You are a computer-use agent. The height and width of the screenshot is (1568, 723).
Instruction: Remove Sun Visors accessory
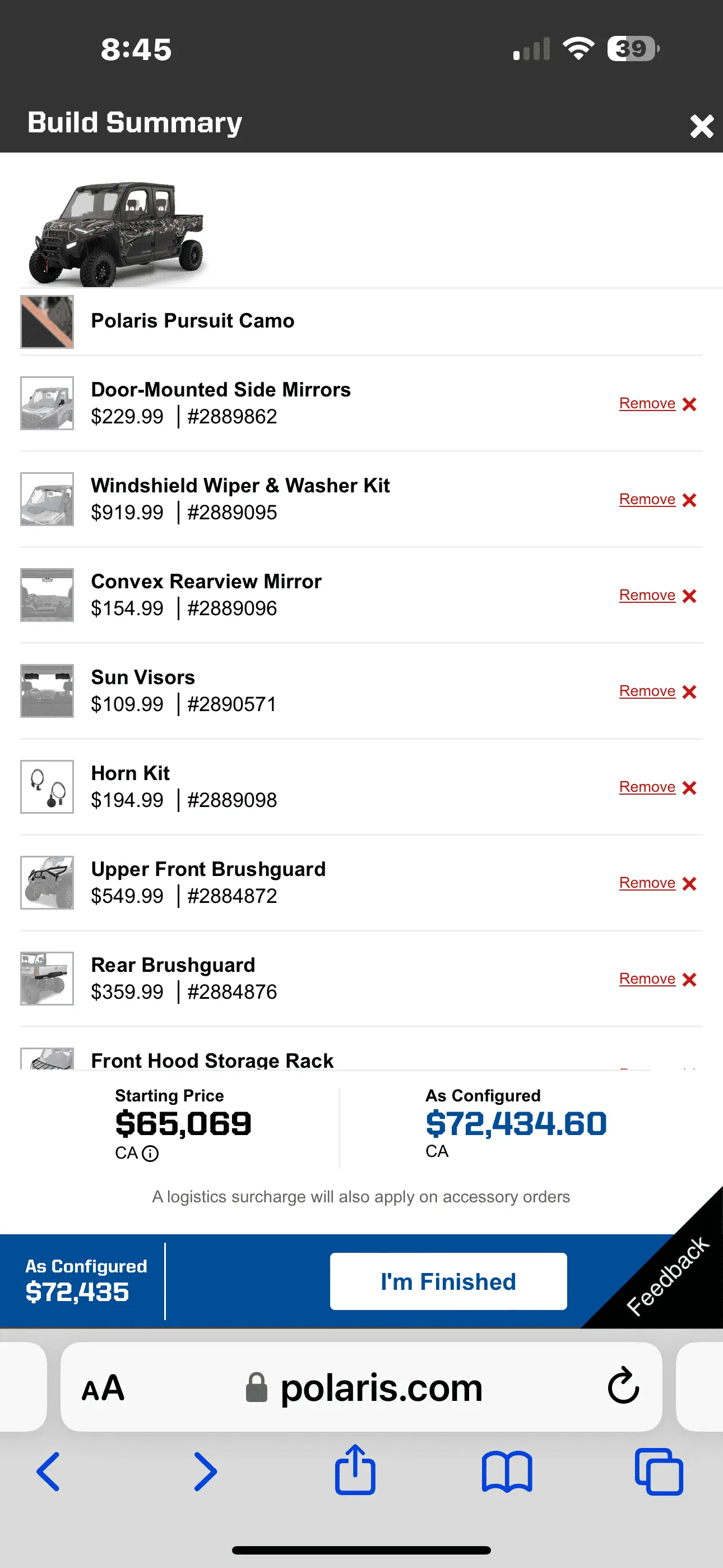657,691
